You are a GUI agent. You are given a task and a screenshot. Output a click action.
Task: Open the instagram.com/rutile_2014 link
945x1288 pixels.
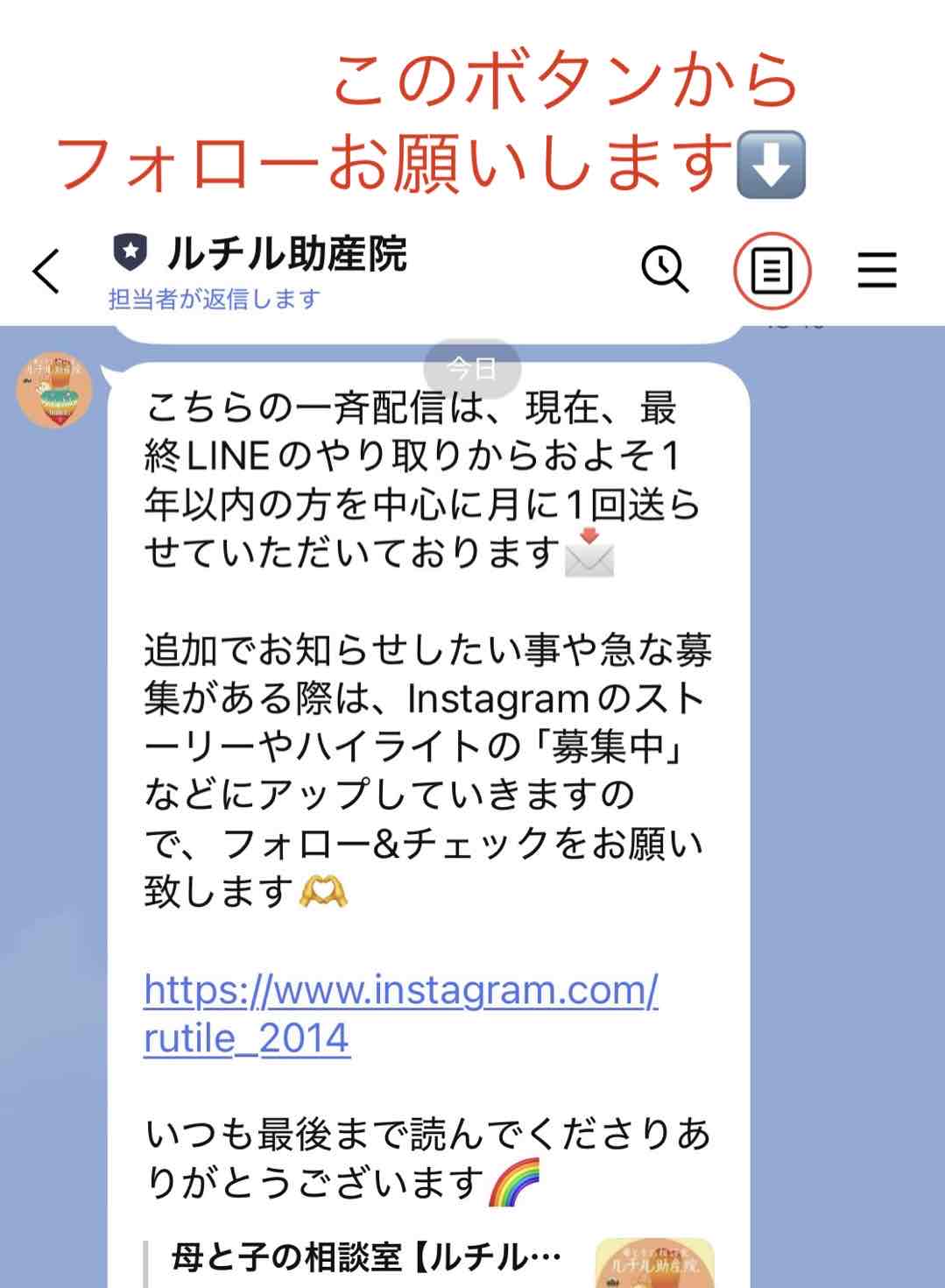click(400, 1014)
